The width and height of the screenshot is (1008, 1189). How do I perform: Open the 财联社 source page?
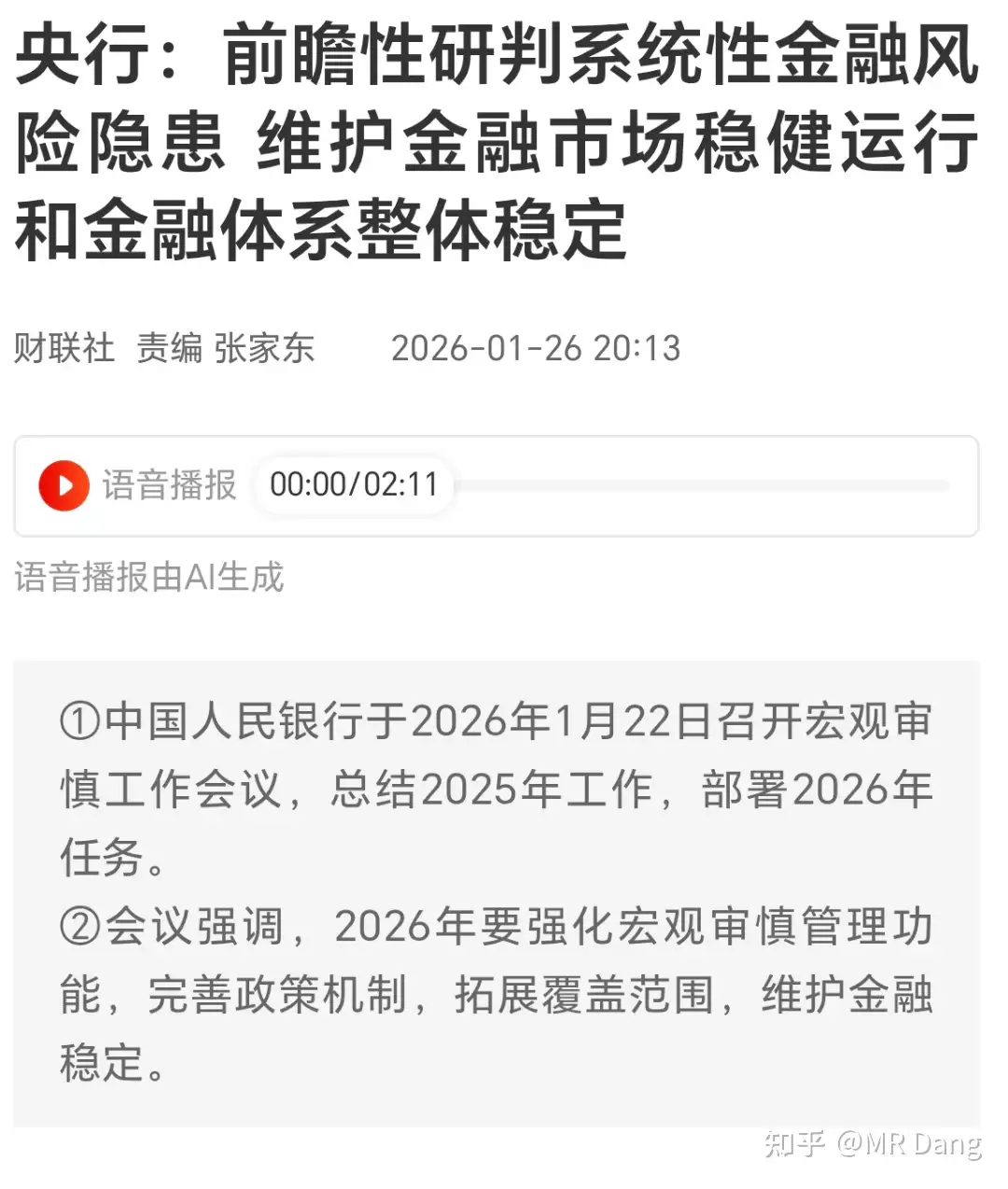63,348
